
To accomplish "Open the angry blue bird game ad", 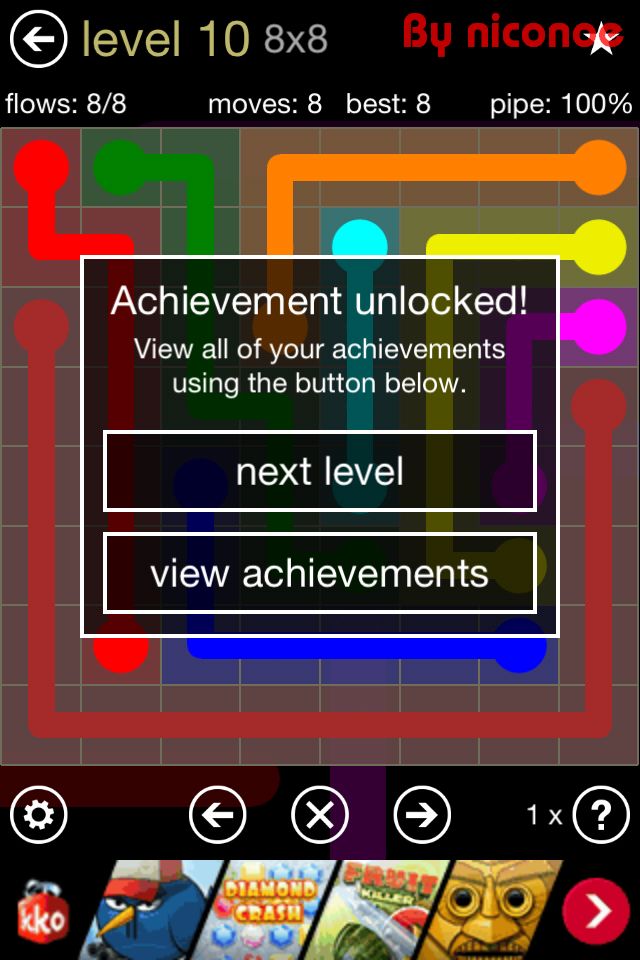I will 160,910.
